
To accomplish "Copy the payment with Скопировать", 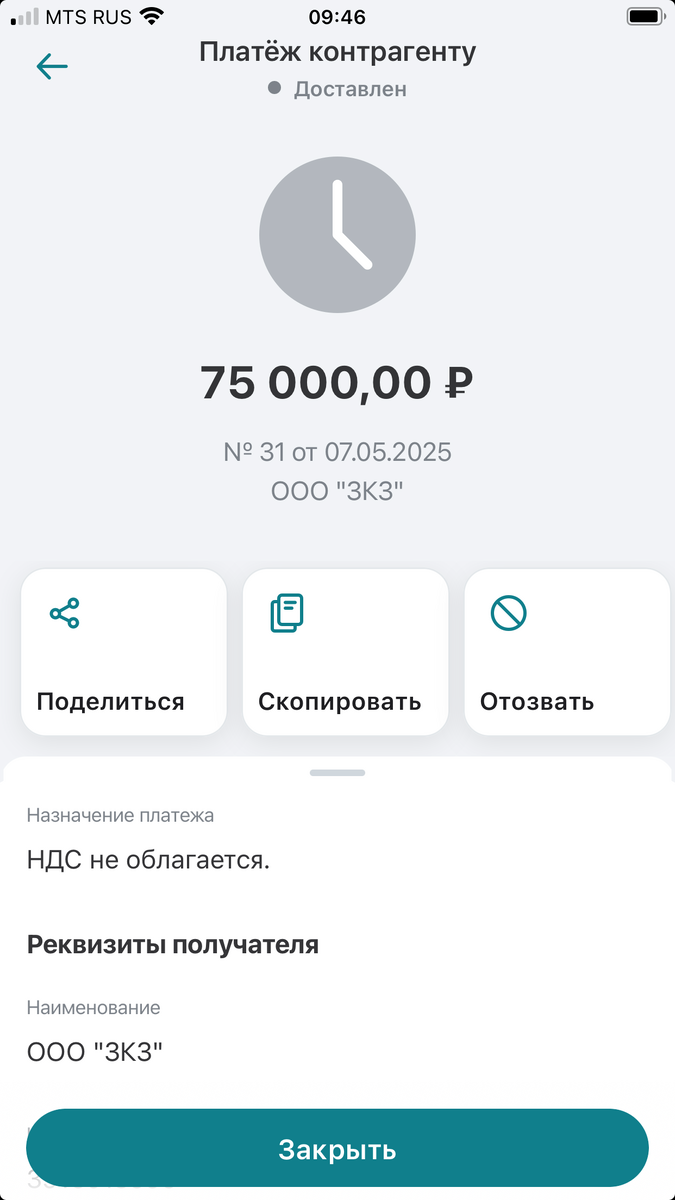I will tap(345, 652).
